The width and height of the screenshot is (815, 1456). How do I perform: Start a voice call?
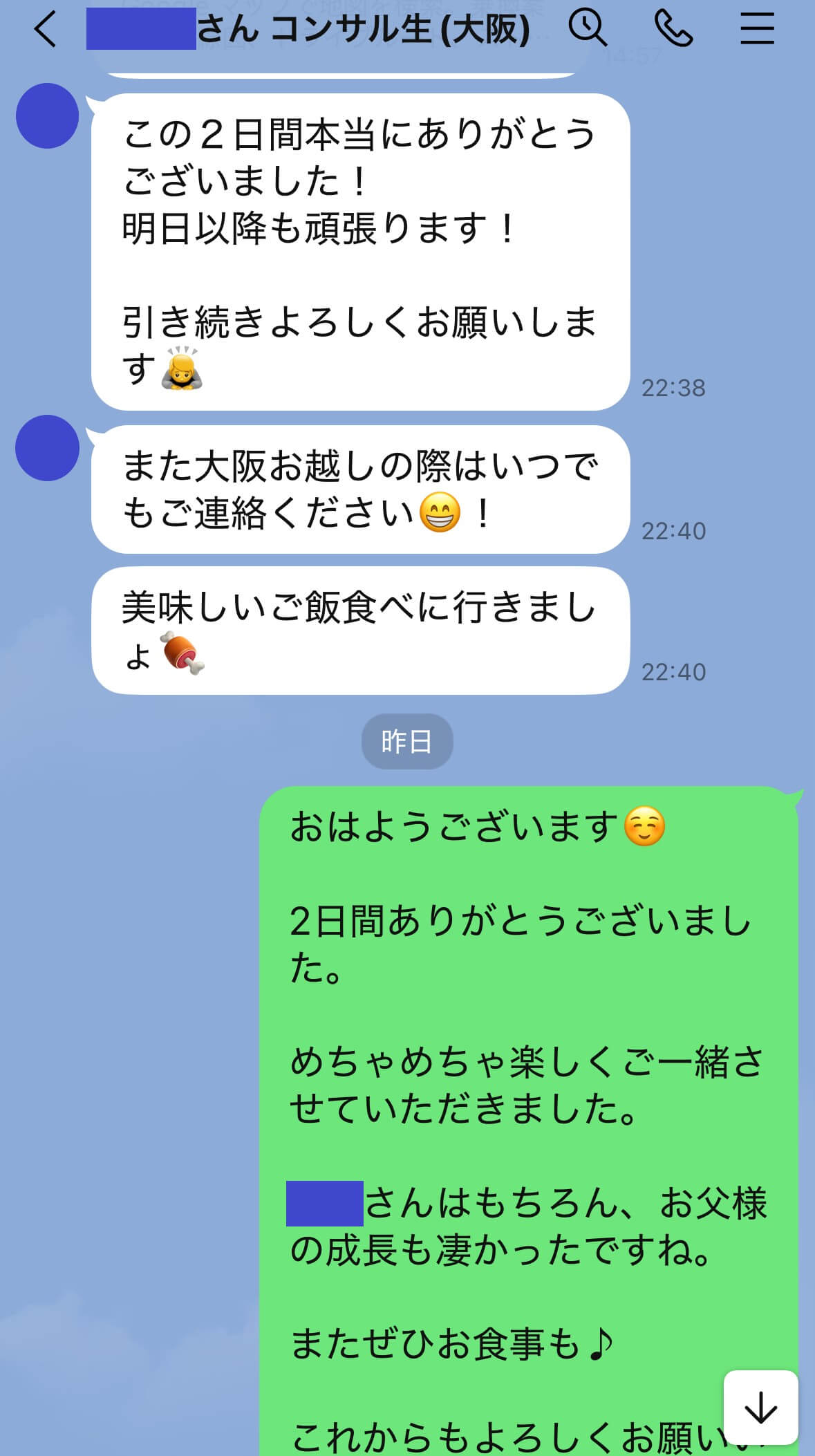point(673,29)
